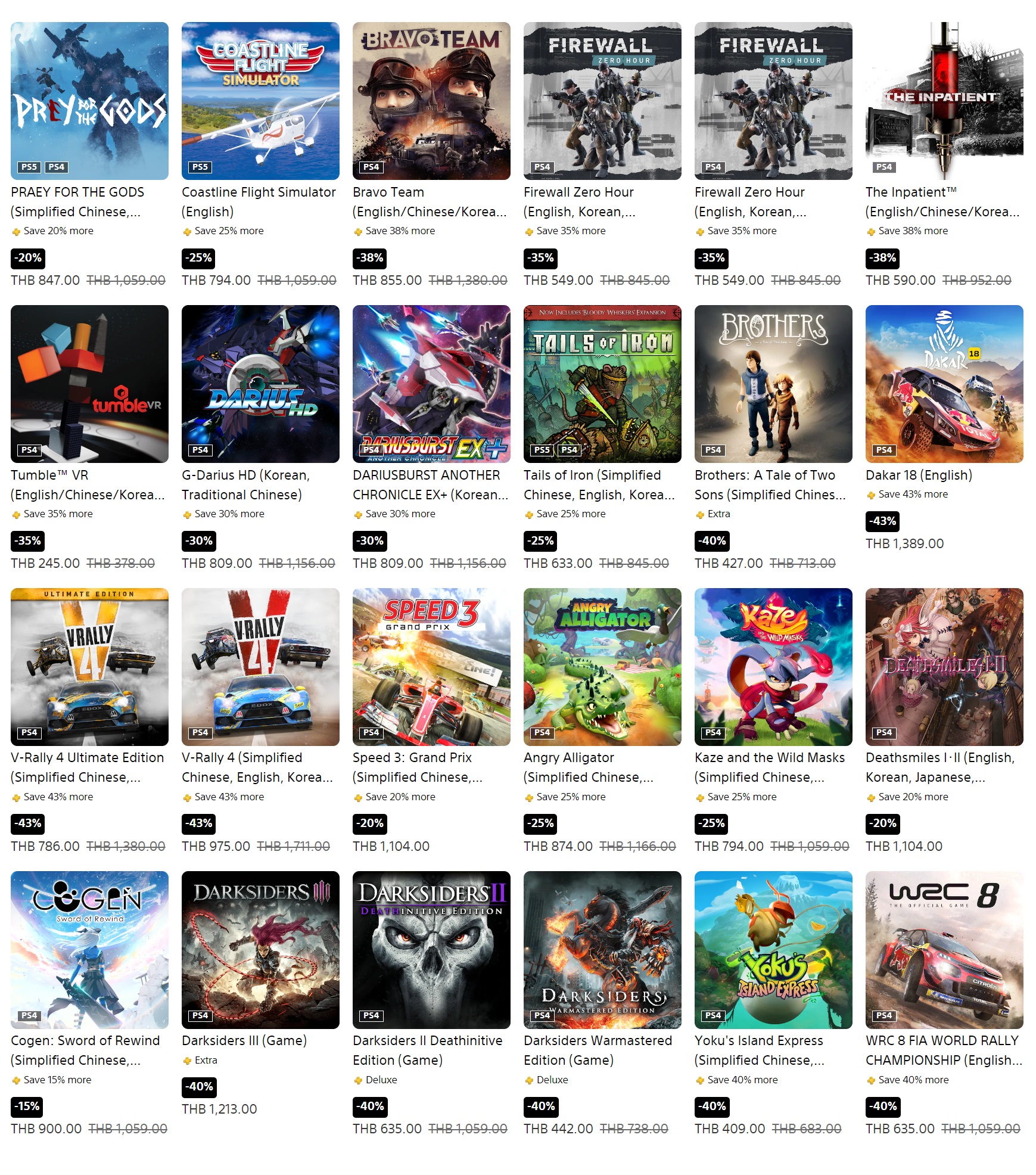This screenshot has height=1175, width=1036.
Task: View Speed 3: Grand Prix game
Action: tap(431, 667)
